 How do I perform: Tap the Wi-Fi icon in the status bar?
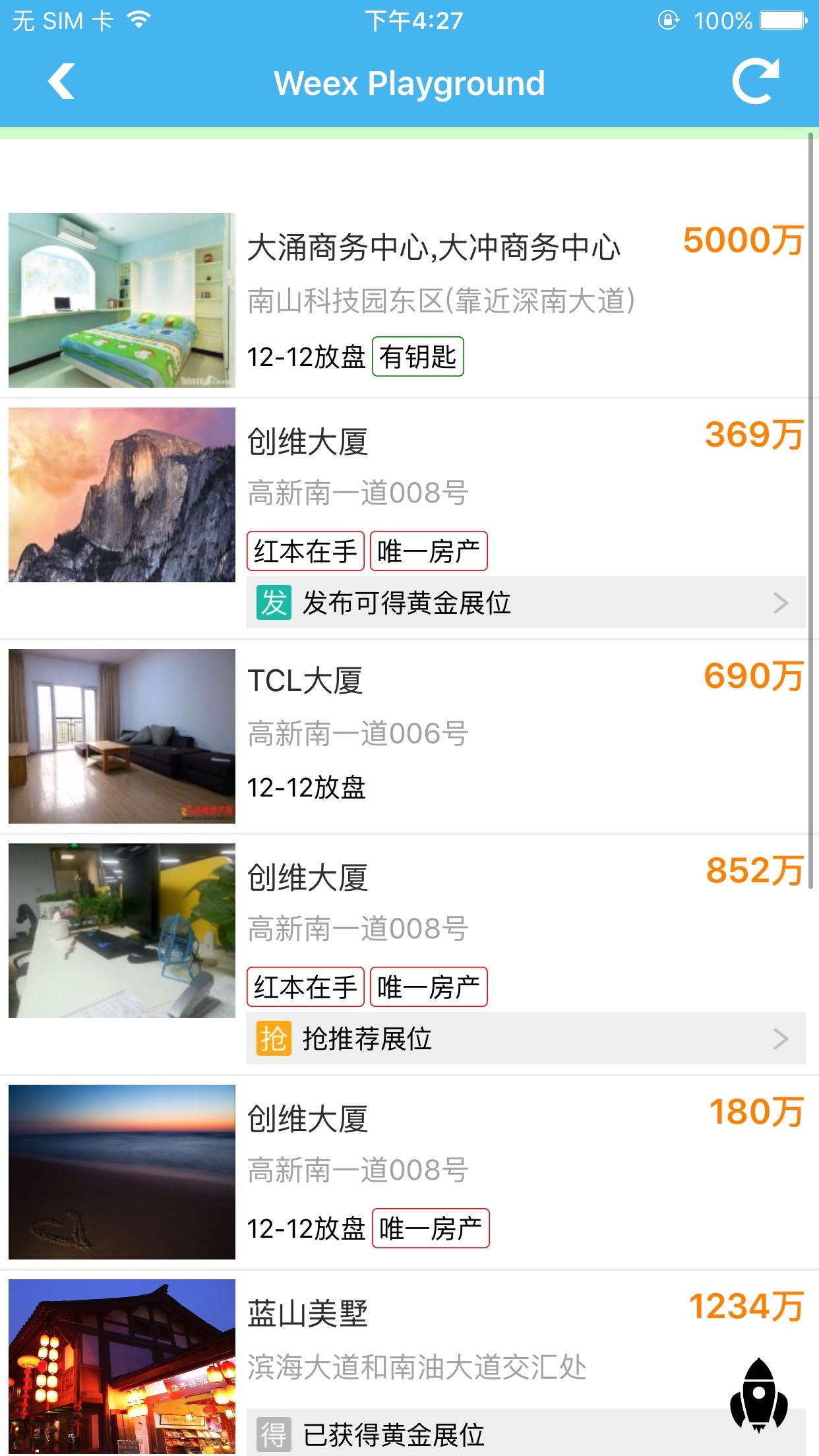click(138, 19)
